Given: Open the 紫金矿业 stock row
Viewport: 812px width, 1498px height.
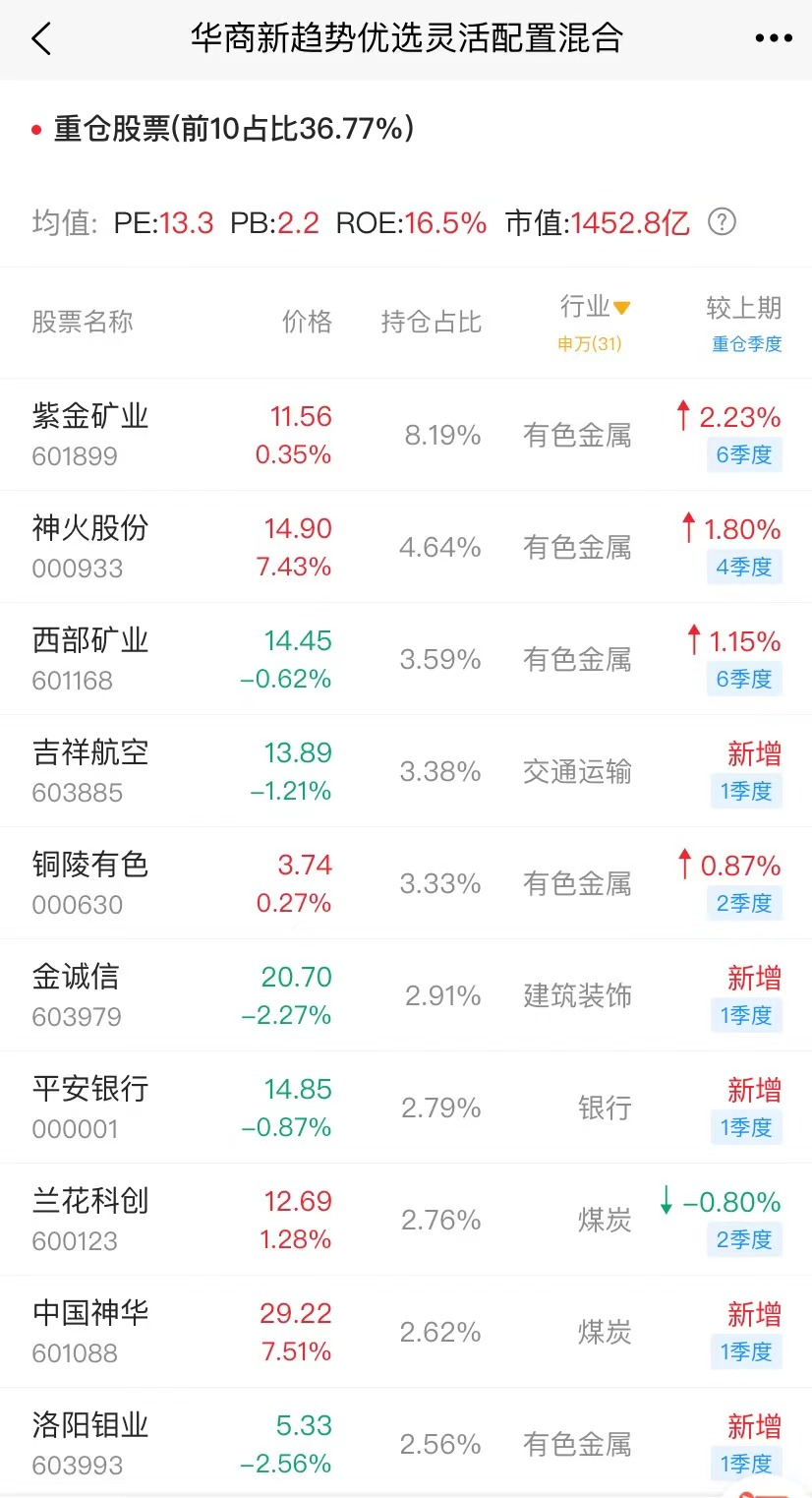Looking at the screenshot, I should pos(406,435).
